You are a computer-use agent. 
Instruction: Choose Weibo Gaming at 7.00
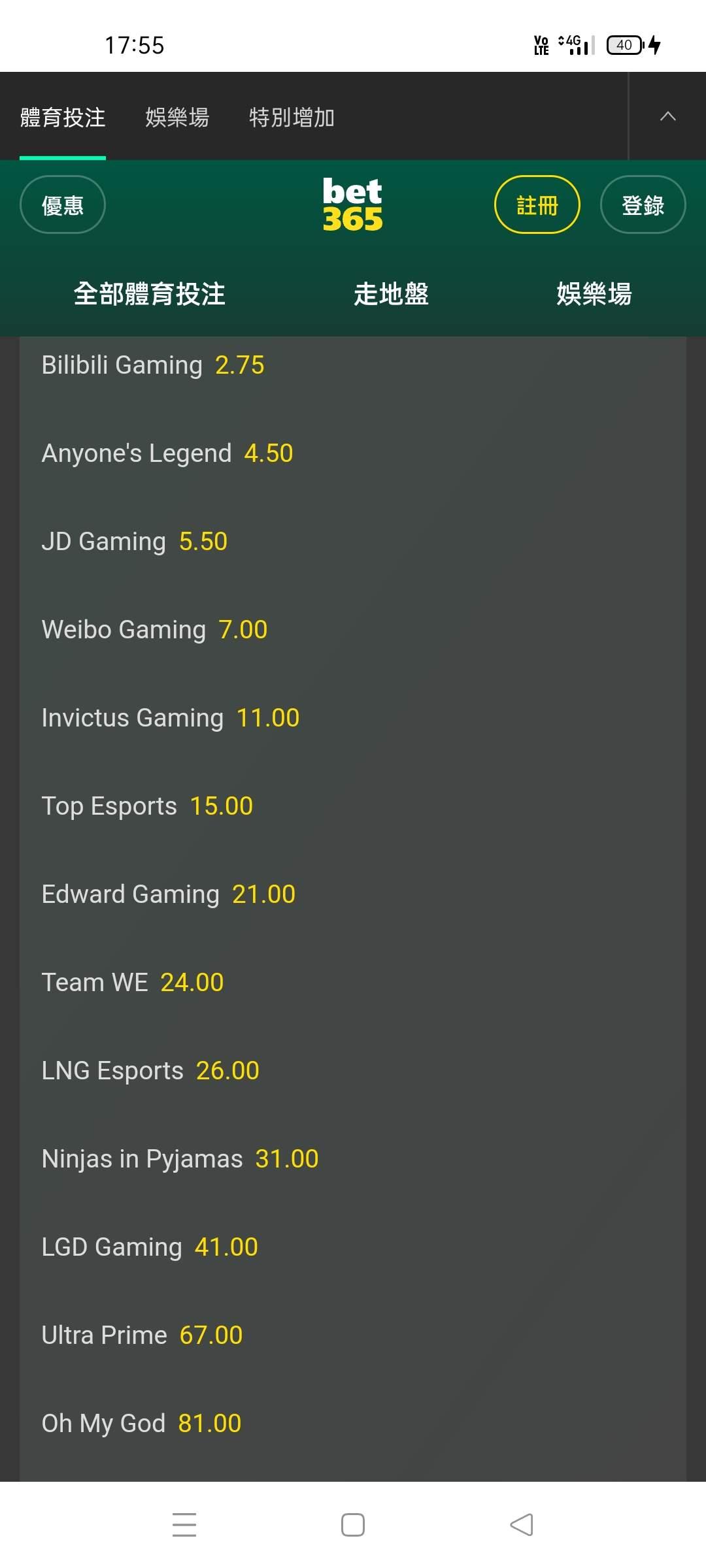155,630
